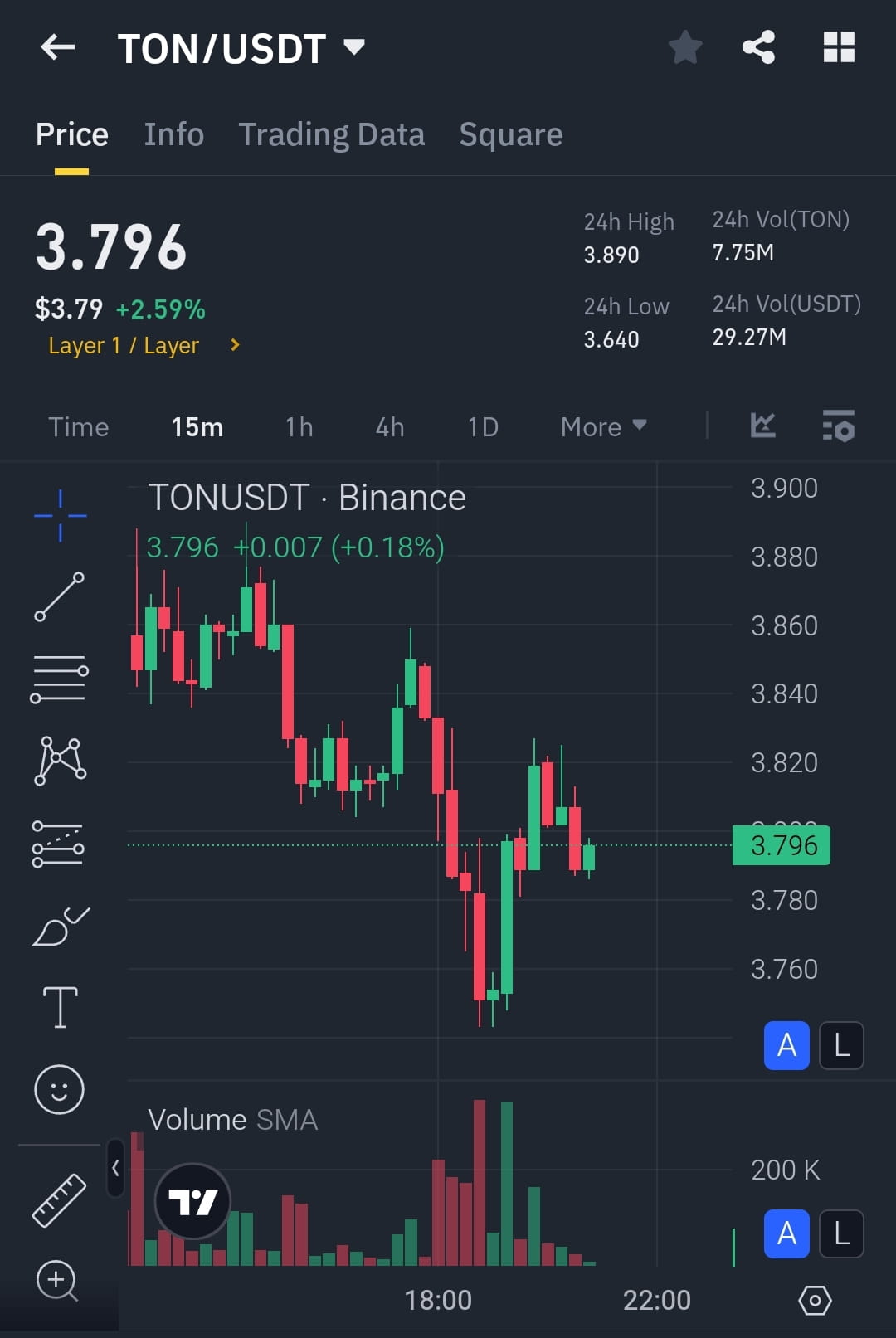Switch price scale from Auto to Log
The image size is (896, 1338).
[x=840, y=1045]
